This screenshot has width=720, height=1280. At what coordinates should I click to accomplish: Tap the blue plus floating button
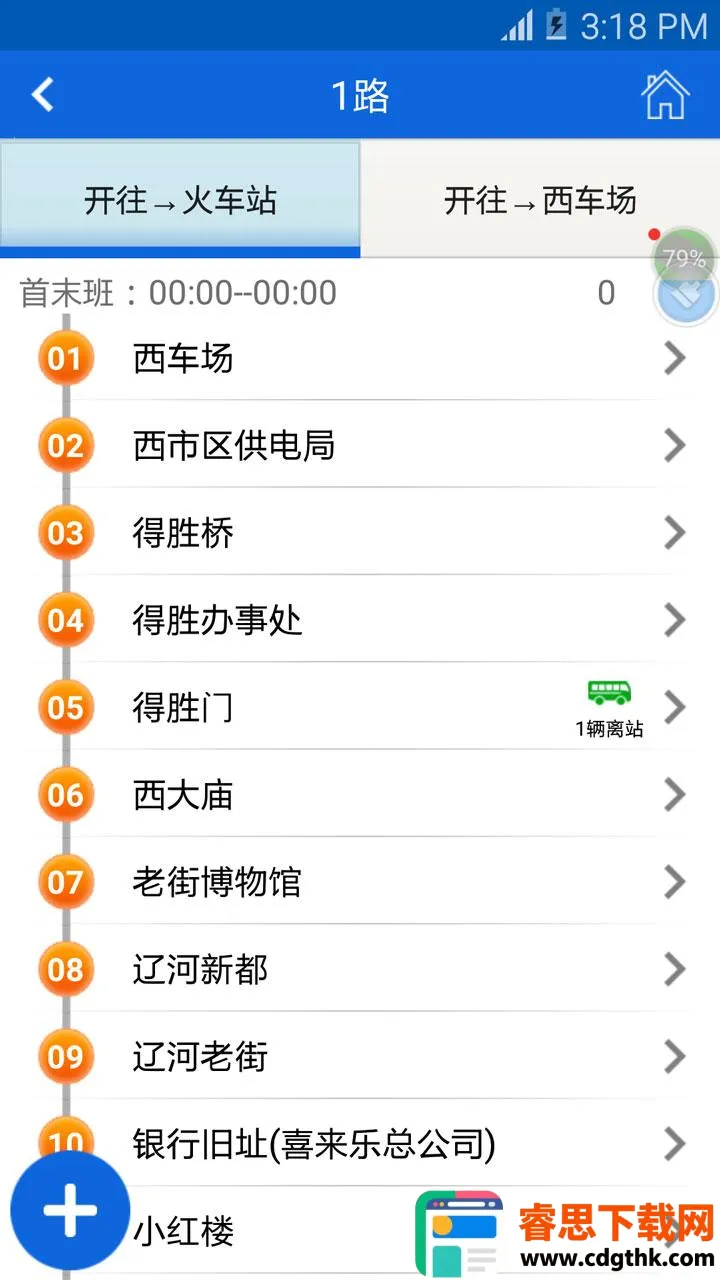click(x=70, y=1211)
